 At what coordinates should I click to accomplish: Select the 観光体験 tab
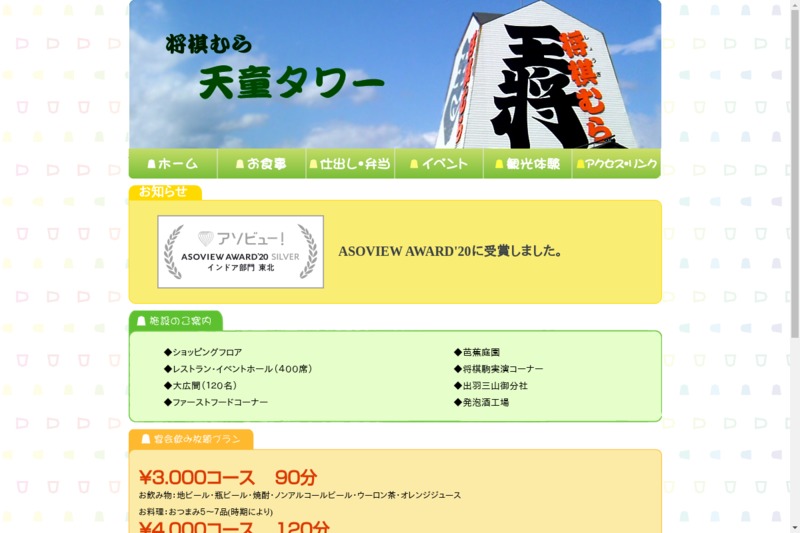pyautogui.click(x=527, y=164)
